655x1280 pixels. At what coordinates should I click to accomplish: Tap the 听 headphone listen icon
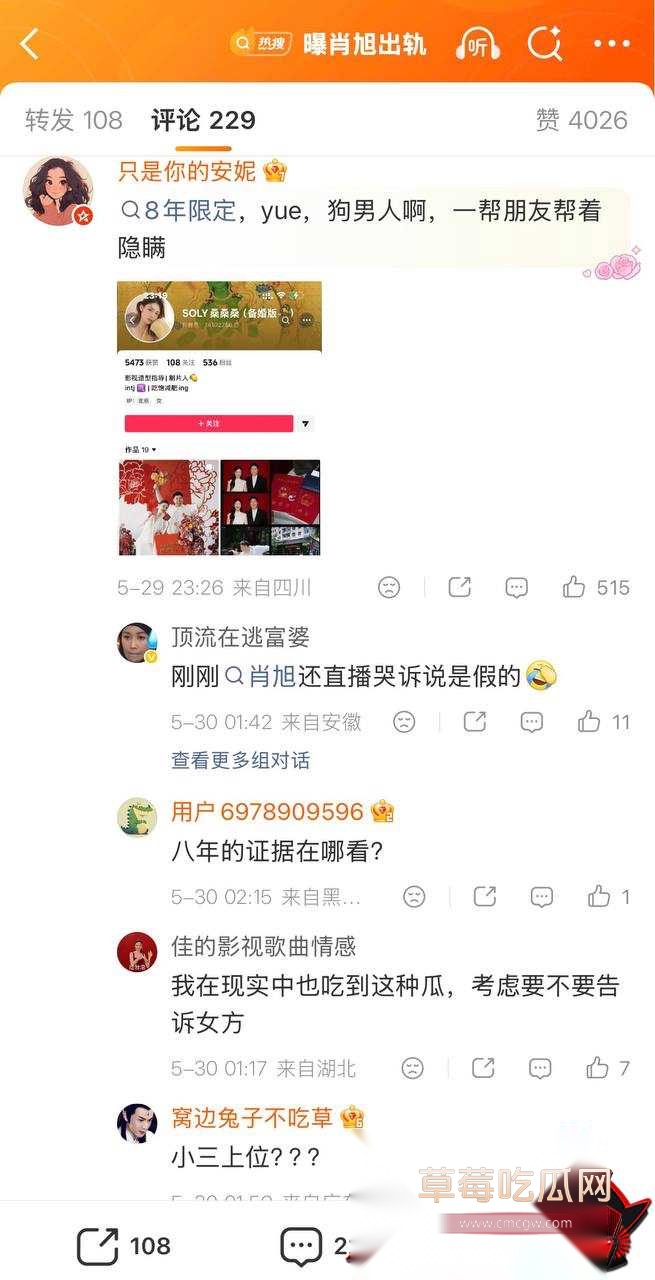(478, 44)
